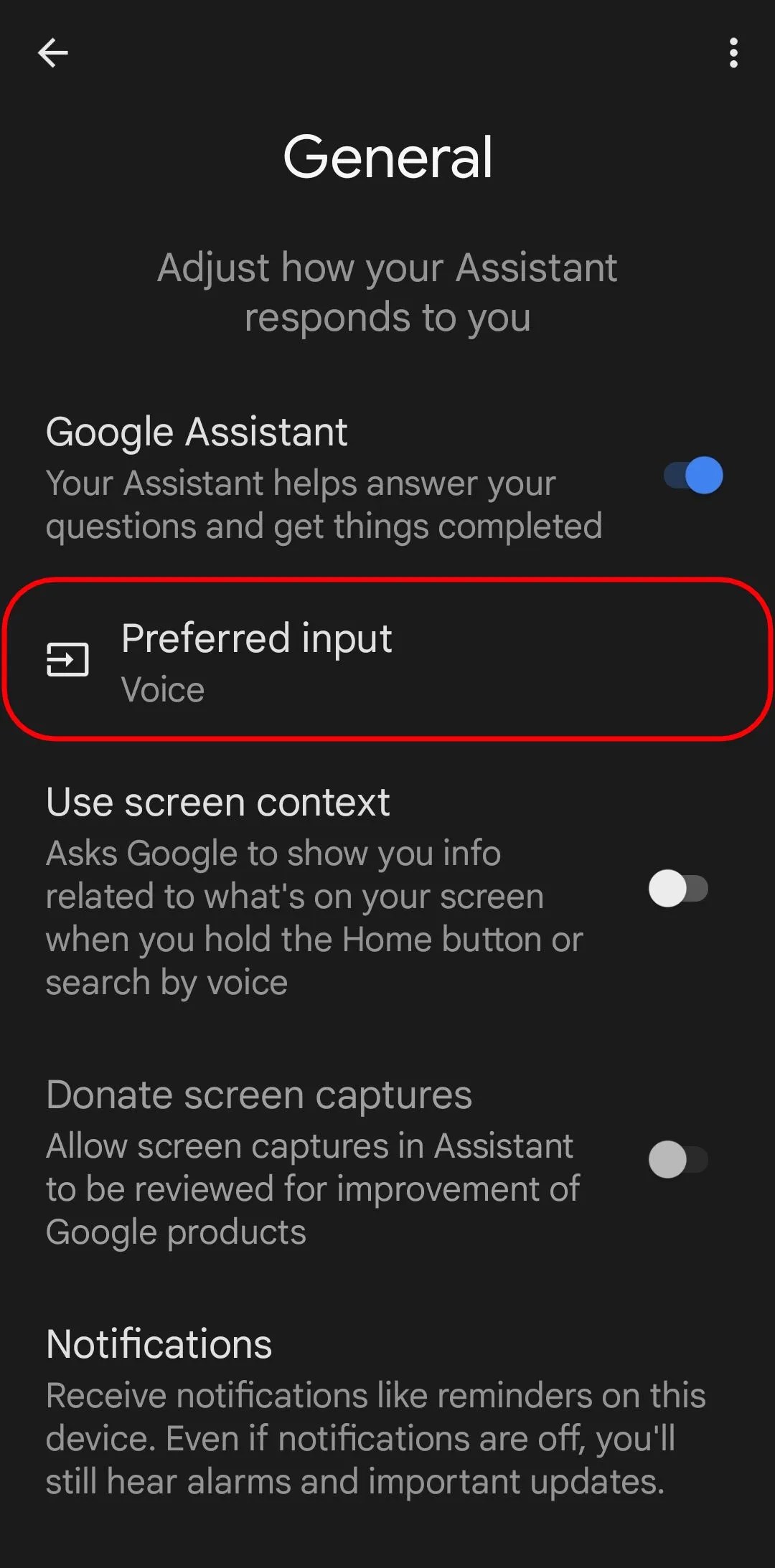This screenshot has height=1568, width=775.
Task: Click the General heading text
Action: (x=387, y=156)
